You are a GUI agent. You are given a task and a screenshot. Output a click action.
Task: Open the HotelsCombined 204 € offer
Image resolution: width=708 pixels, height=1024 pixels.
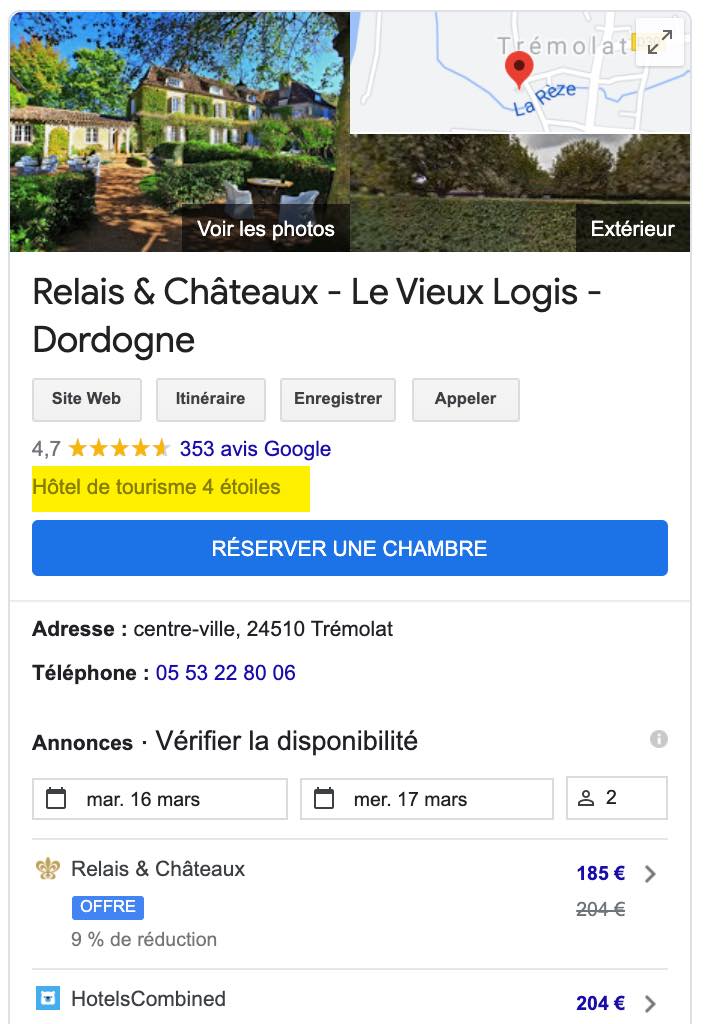[x=349, y=1001]
